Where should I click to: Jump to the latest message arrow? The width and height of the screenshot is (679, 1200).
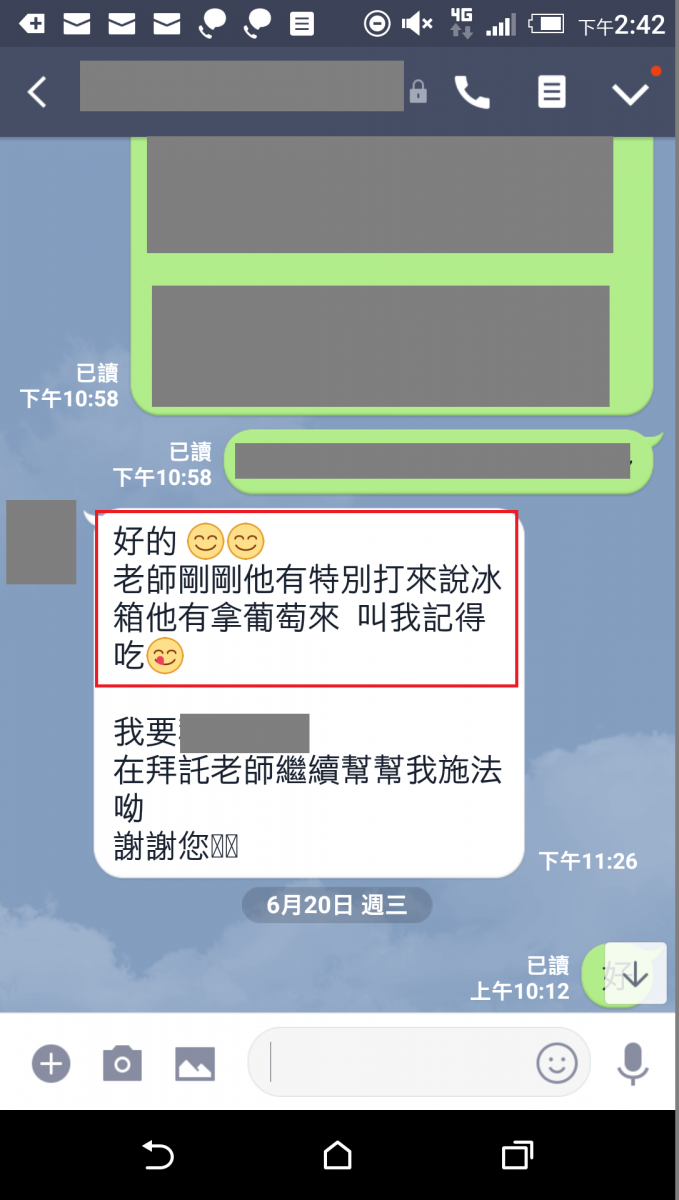pyautogui.click(x=634, y=974)
